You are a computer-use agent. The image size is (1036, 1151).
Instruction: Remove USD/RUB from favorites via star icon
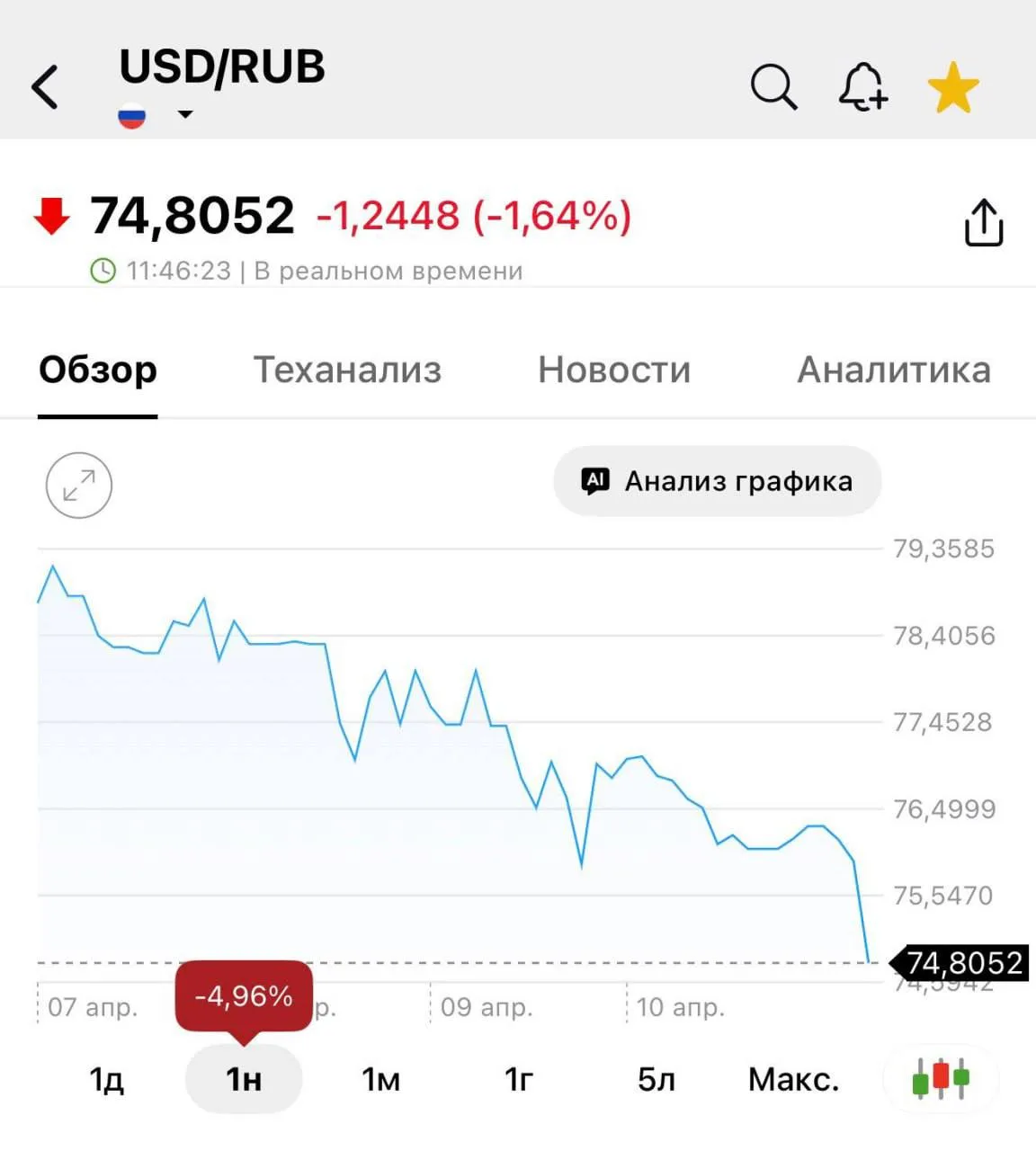[953, 86]
